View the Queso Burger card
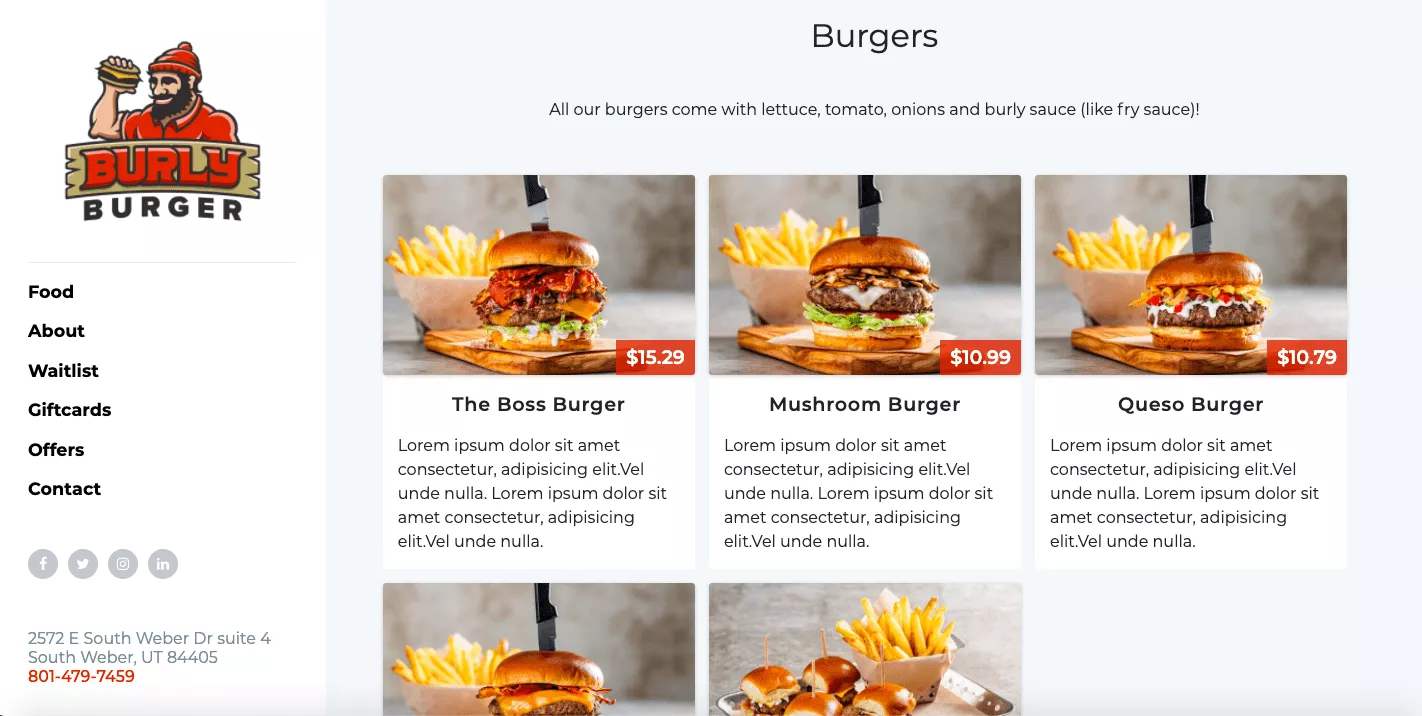Screen dimensions: 1422x716 (x=1190, y=405)
